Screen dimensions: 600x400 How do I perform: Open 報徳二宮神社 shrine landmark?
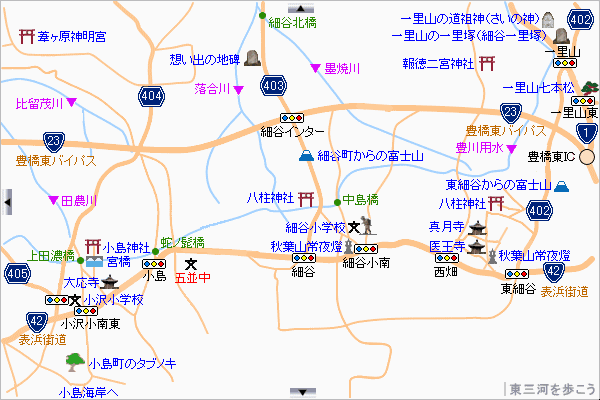(437, 63)
